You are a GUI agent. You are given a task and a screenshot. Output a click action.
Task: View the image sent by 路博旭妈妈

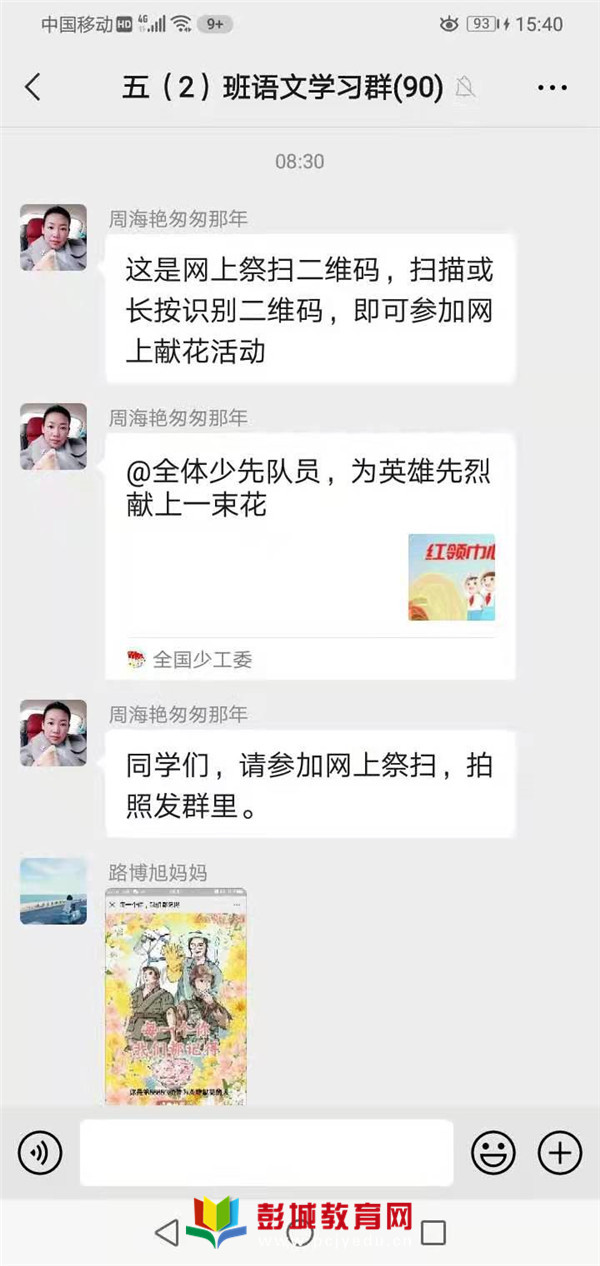pos(176,996)
